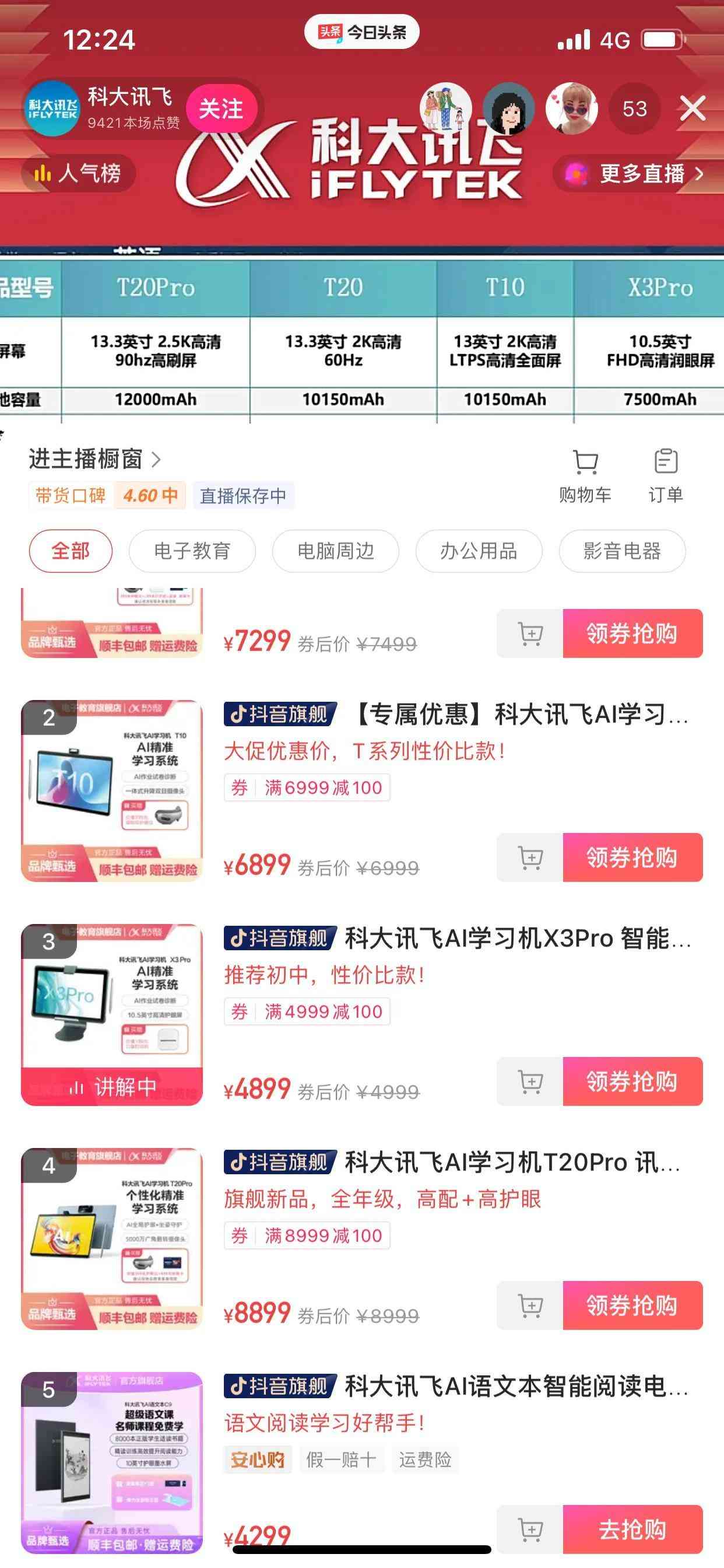Screen dimensions: 724x1568
Task: Tap 去抢购 for the AI语文本 reader
Action: (x=632, y=1529)
